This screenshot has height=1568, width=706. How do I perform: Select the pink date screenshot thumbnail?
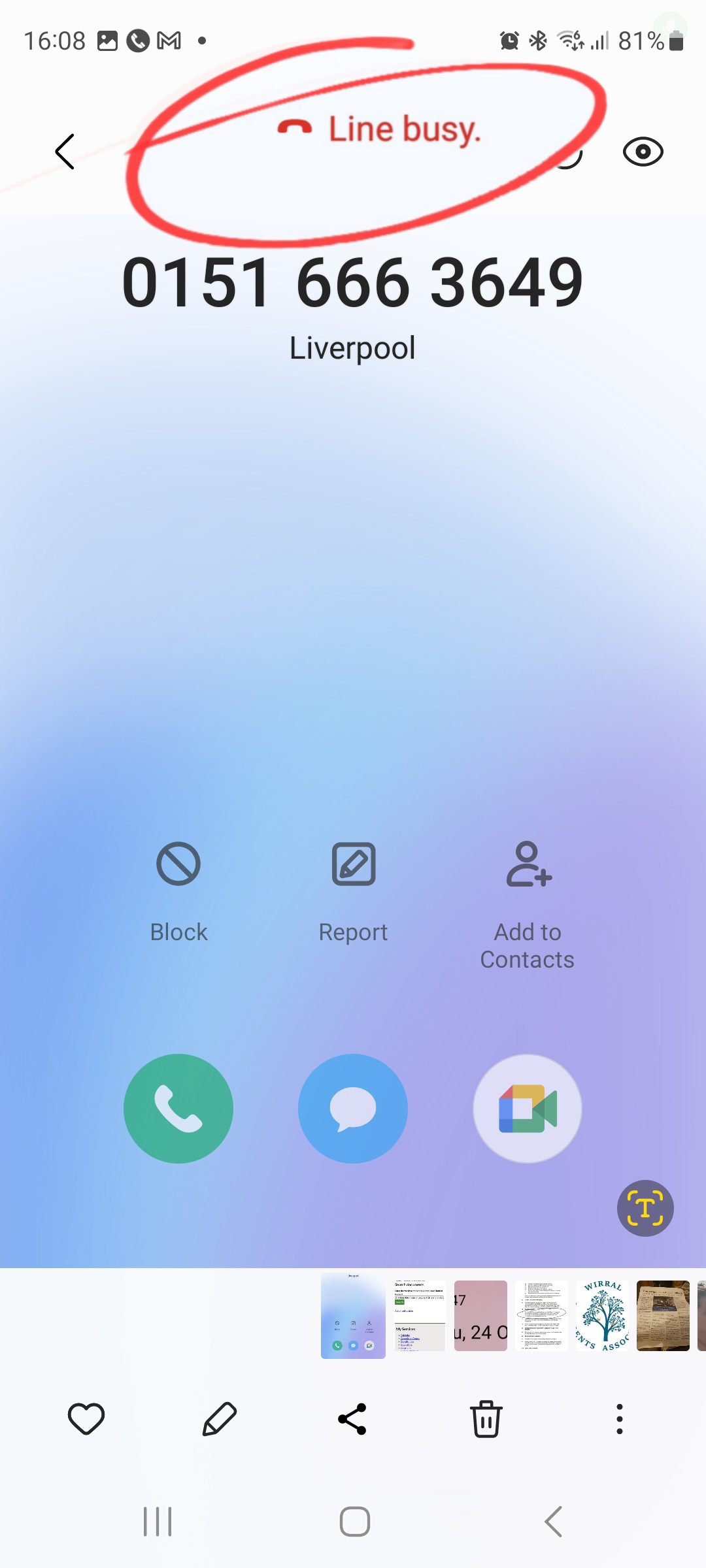tap(480, 1315)
